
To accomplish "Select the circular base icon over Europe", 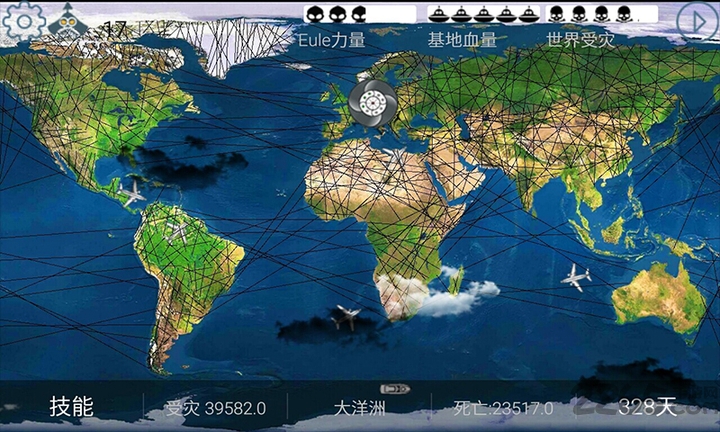I will (x=368, y=101).
